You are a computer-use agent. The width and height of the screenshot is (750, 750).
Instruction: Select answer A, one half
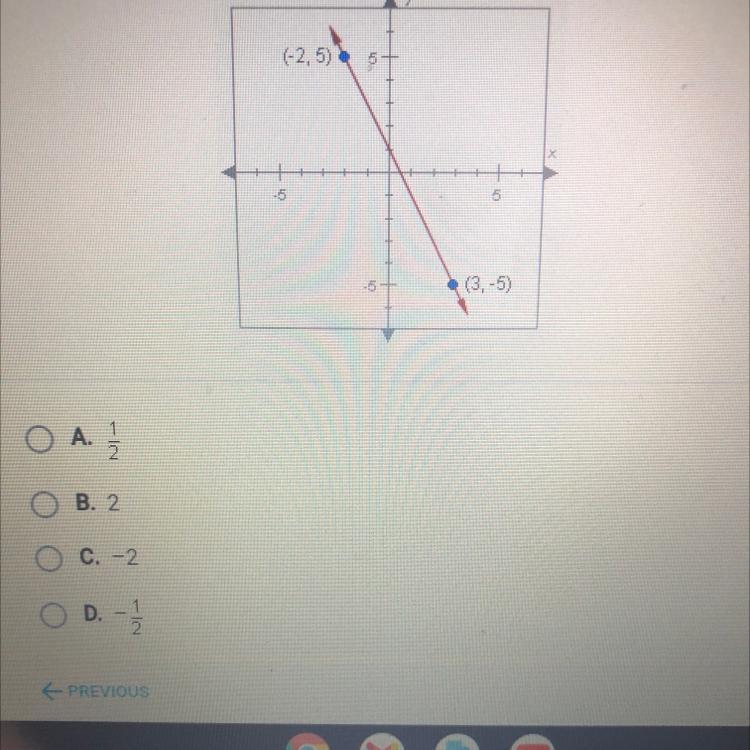[39, 440]
